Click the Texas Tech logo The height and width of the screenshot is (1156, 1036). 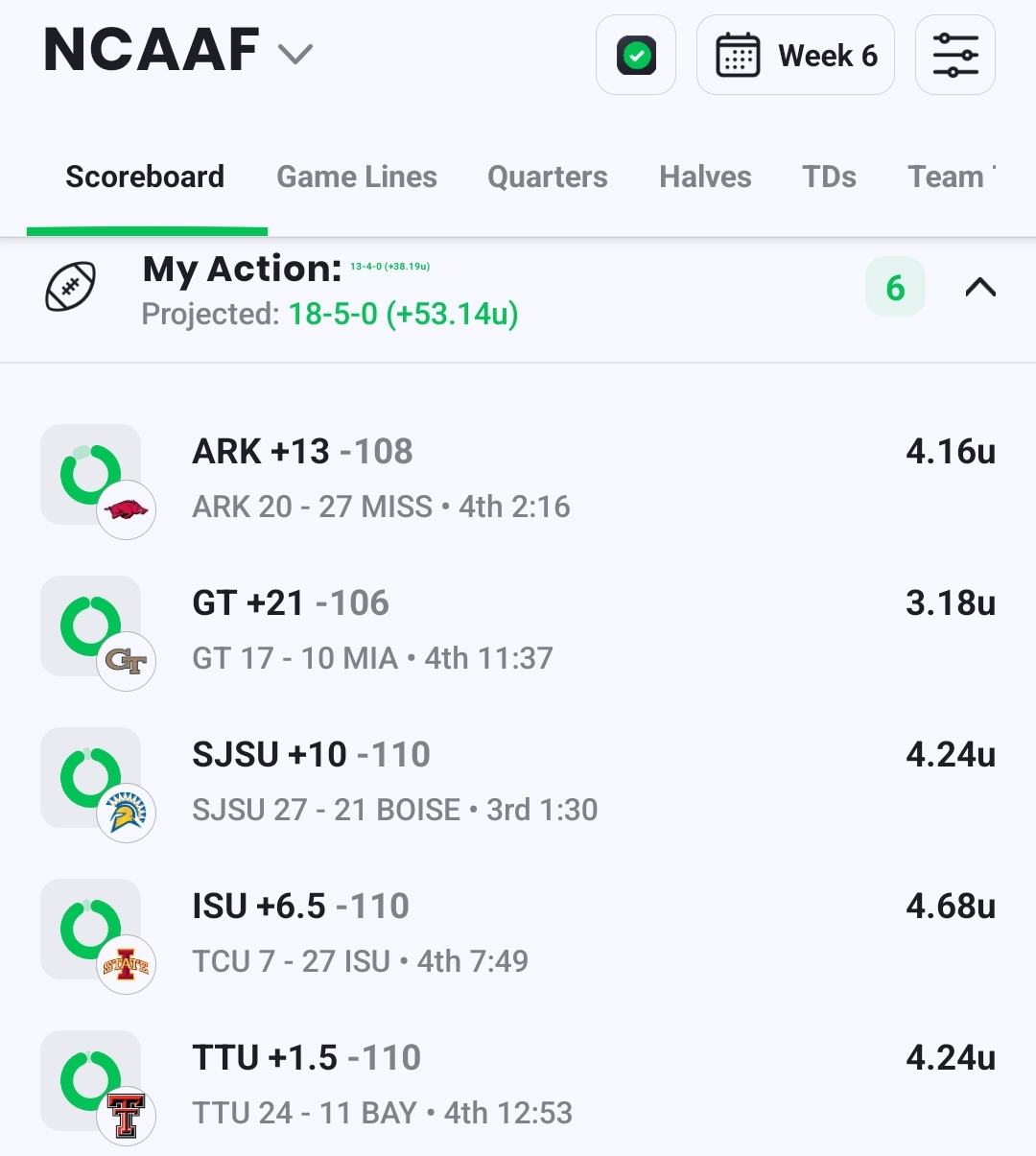tap(126, 1116)
